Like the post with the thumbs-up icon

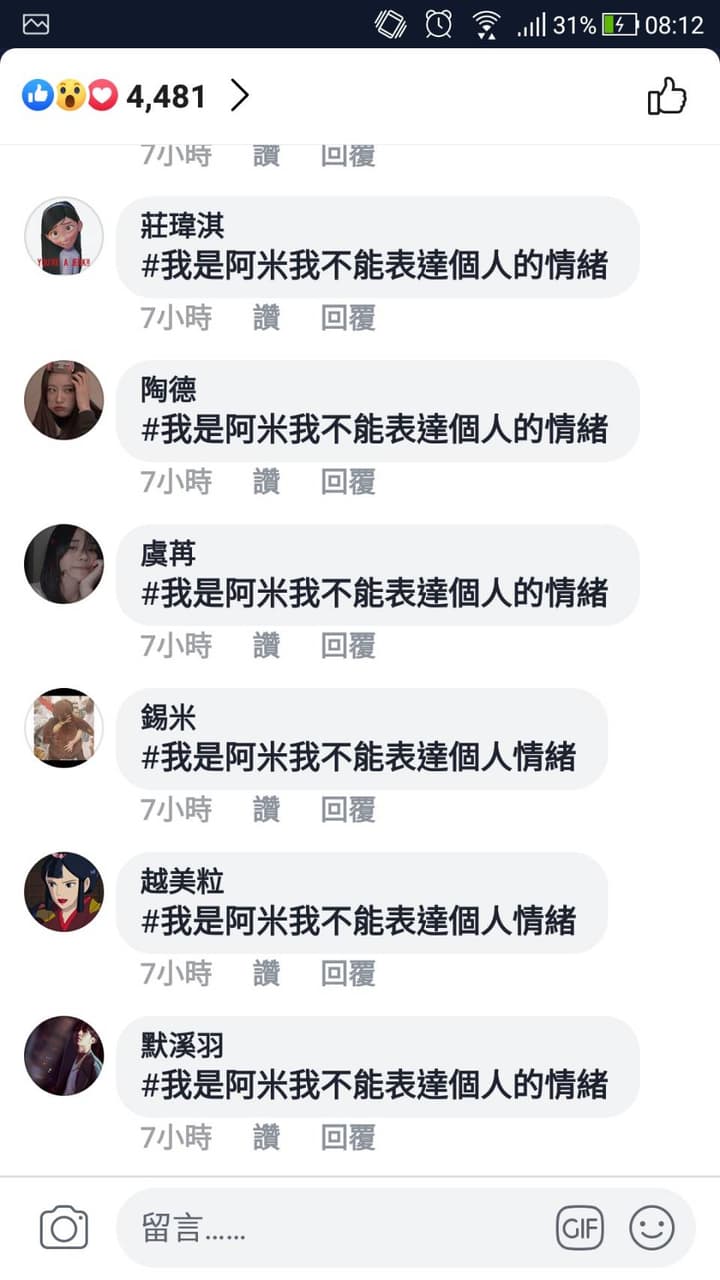(667, 97)
